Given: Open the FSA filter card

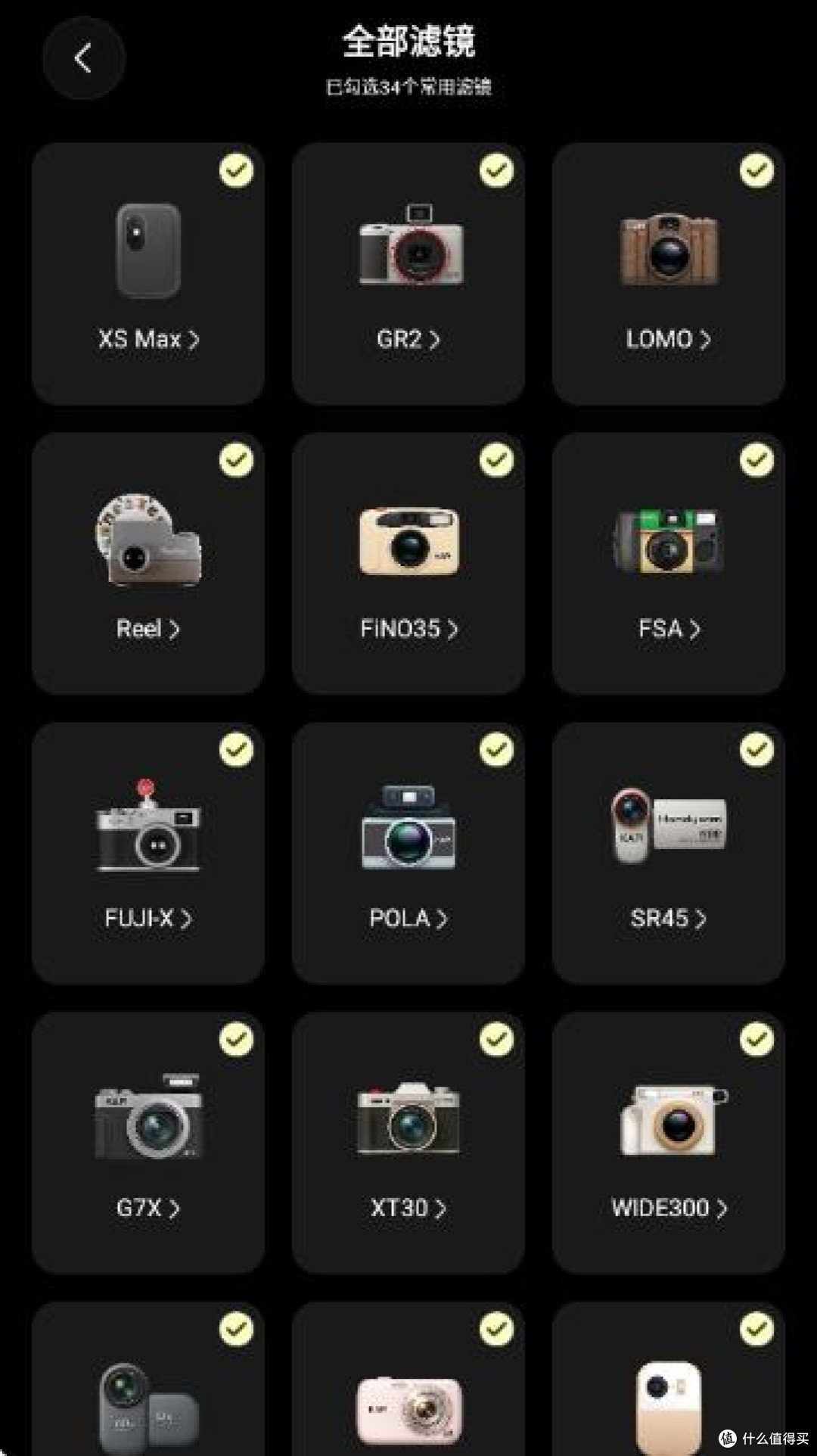Looking at the screenshot, I should coord(669,564).
